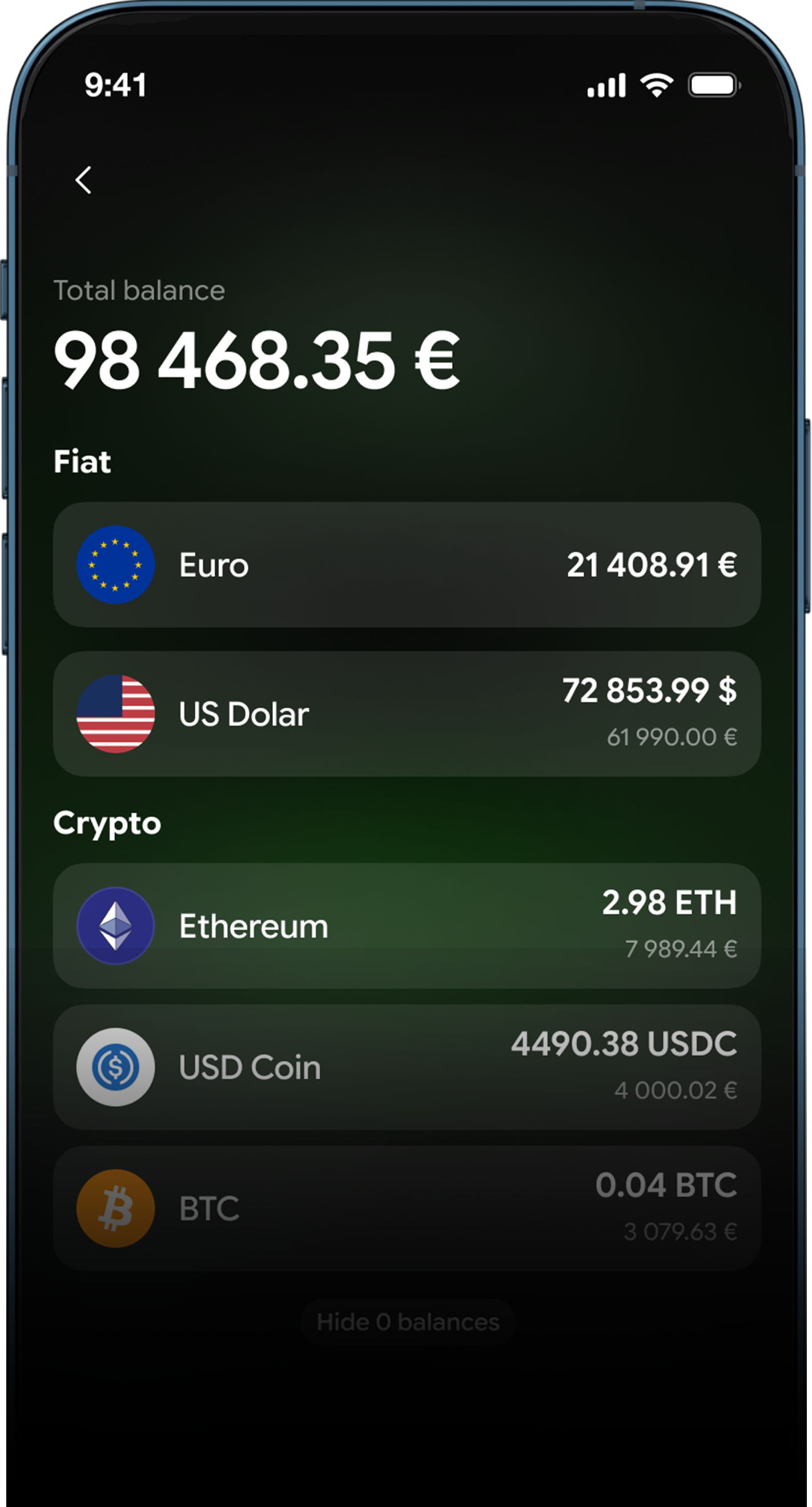The height and width of the screenshot is (1507, 812).
Task: Tap the back arrow icon
Action: click(84, 180)
